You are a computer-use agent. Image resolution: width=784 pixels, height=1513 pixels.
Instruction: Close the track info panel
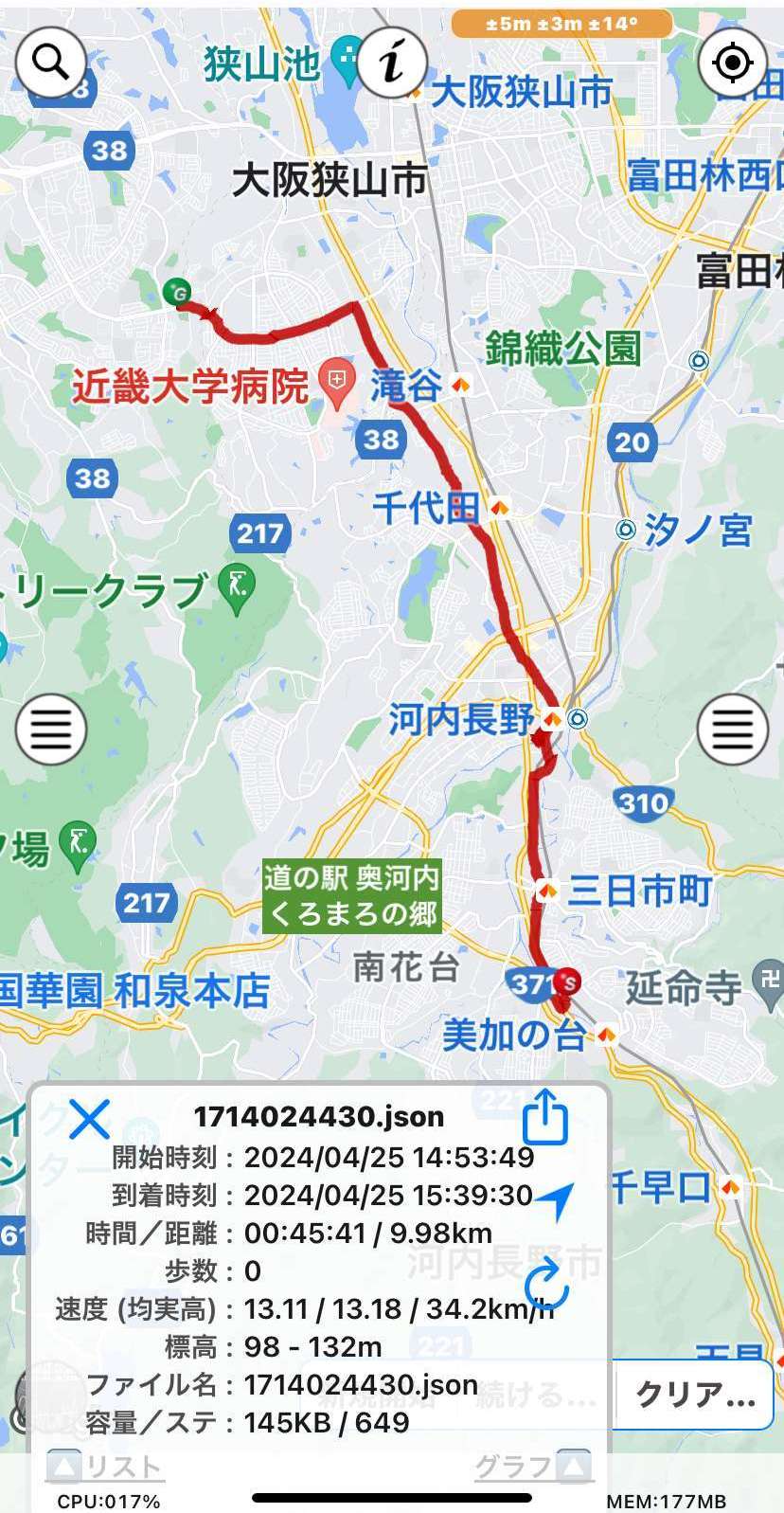pyautogui.click(x=89, y=1119)
